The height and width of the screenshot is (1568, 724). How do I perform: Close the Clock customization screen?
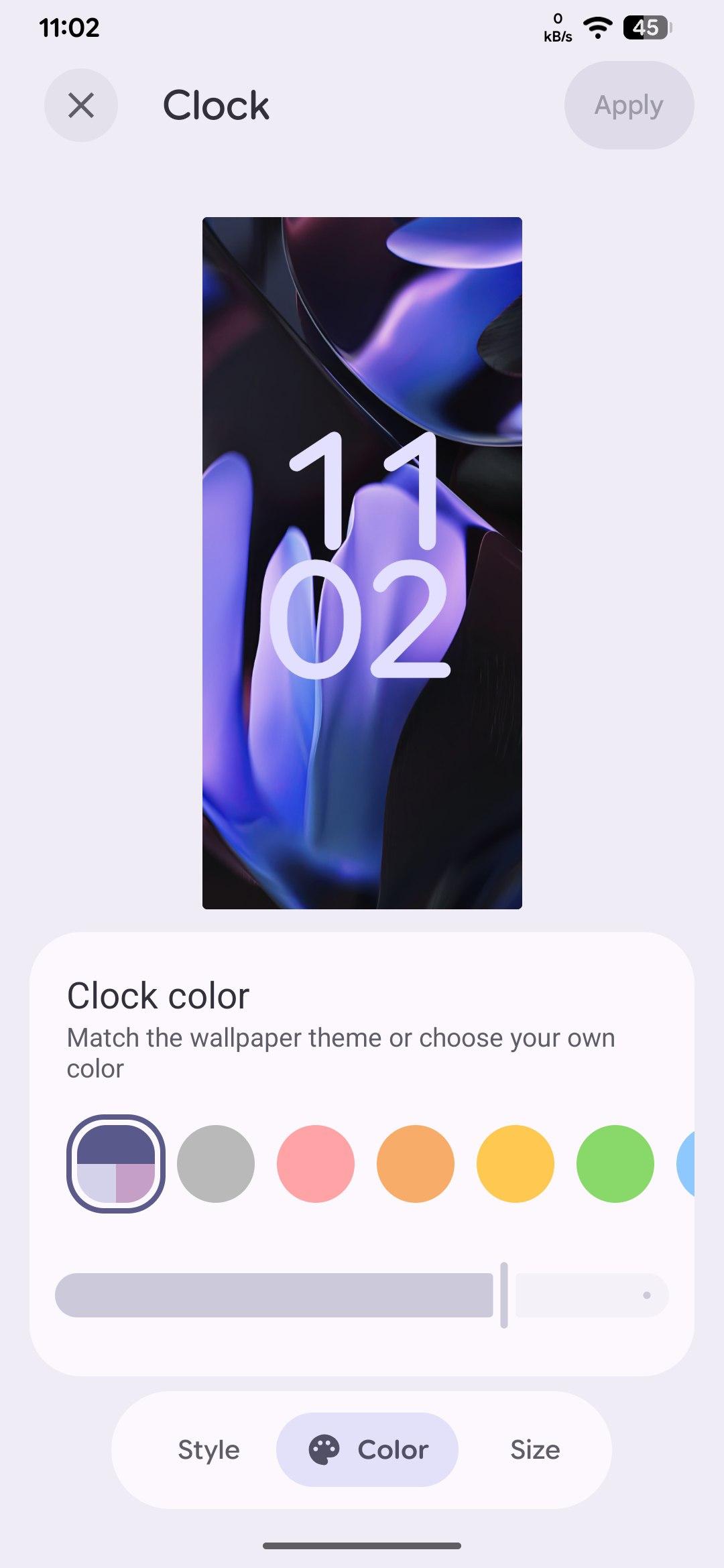[x=81, y=105]
